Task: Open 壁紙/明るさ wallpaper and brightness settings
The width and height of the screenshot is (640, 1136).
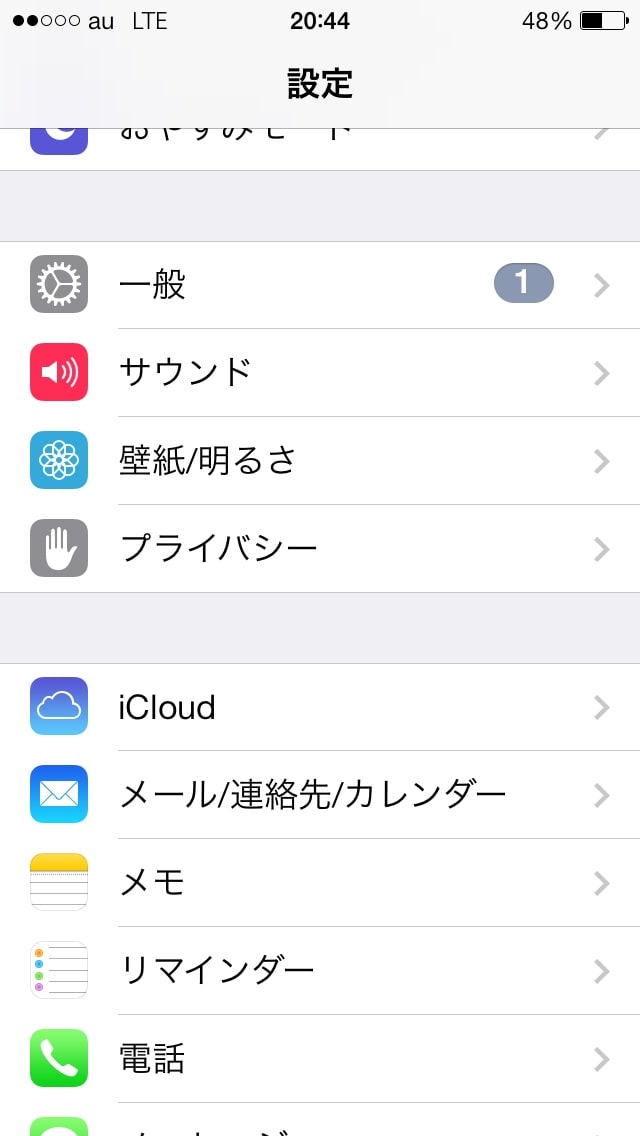Action: (x=320, y=461)
